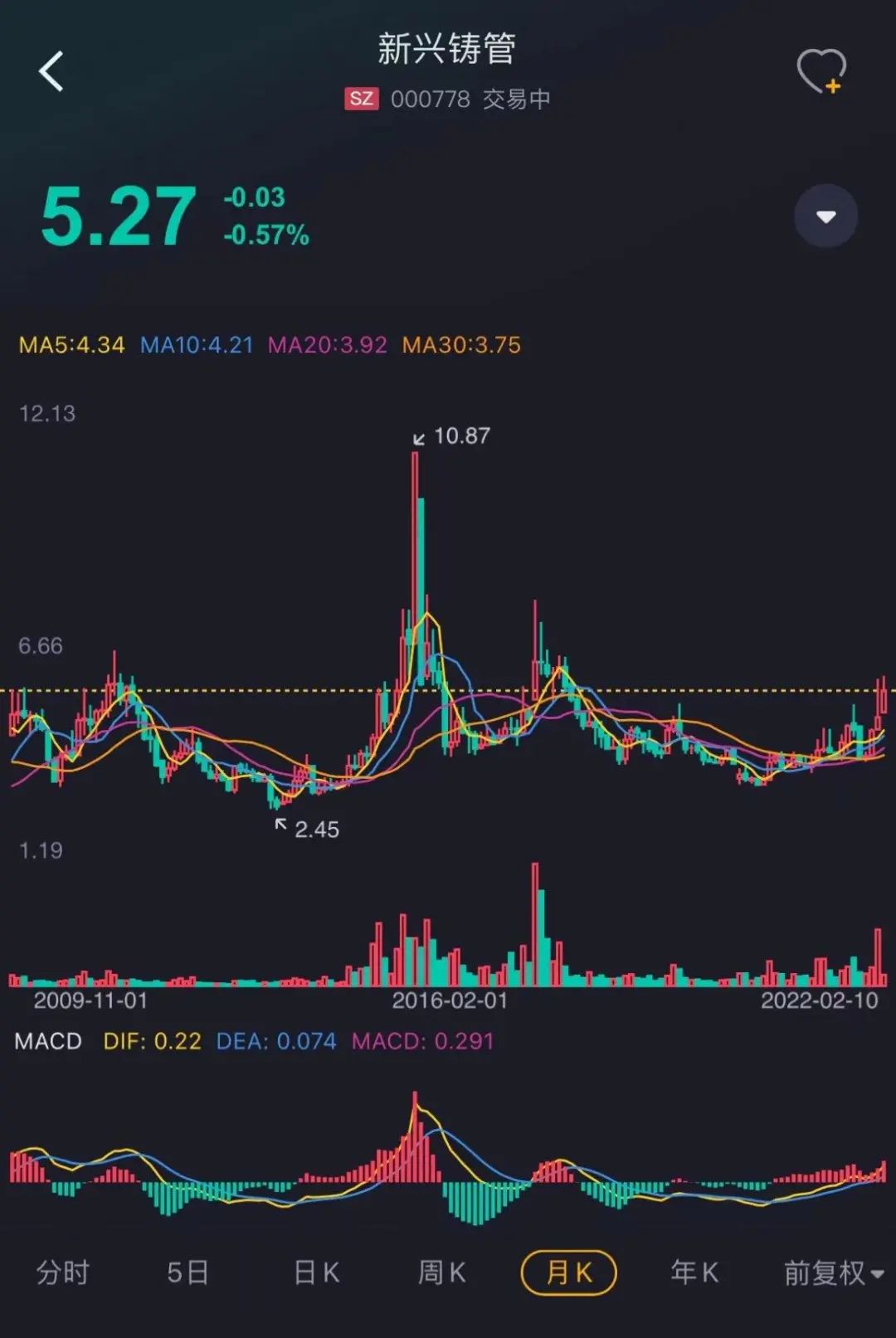Image resolution: width=896 pixels, height=1338 pixels.
Task: Select the 月K chart tab
Action: [x=569, y=1272]
